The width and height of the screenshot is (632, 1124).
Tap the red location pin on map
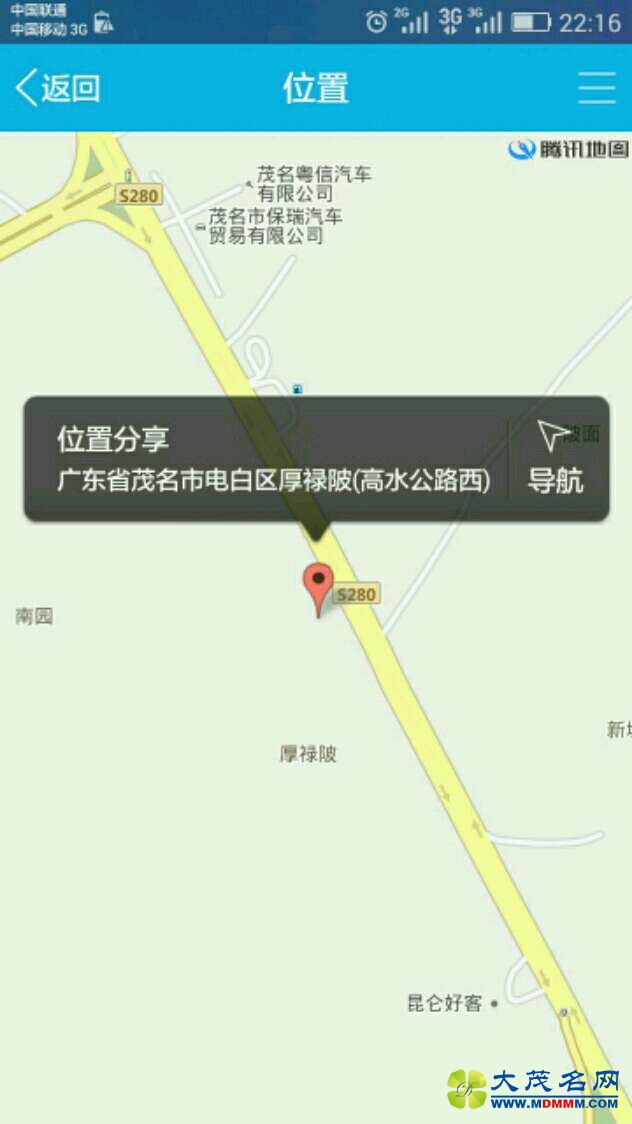point(319,586)
